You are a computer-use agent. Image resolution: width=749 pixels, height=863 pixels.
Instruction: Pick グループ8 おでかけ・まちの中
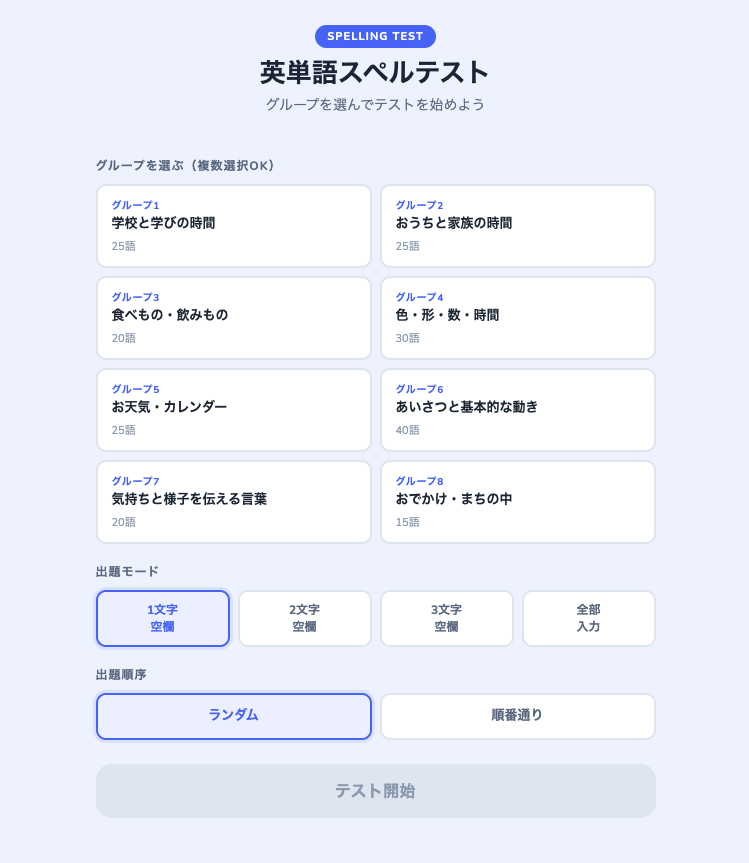[517, 502]
